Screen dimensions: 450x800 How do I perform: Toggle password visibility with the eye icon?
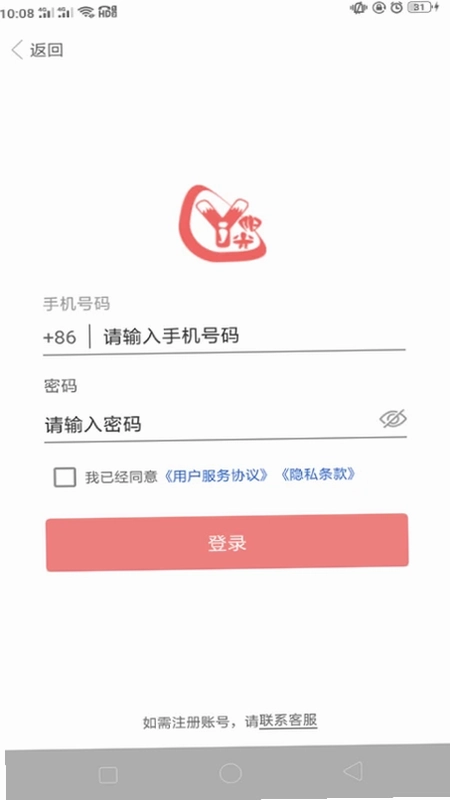click(393, 419)
